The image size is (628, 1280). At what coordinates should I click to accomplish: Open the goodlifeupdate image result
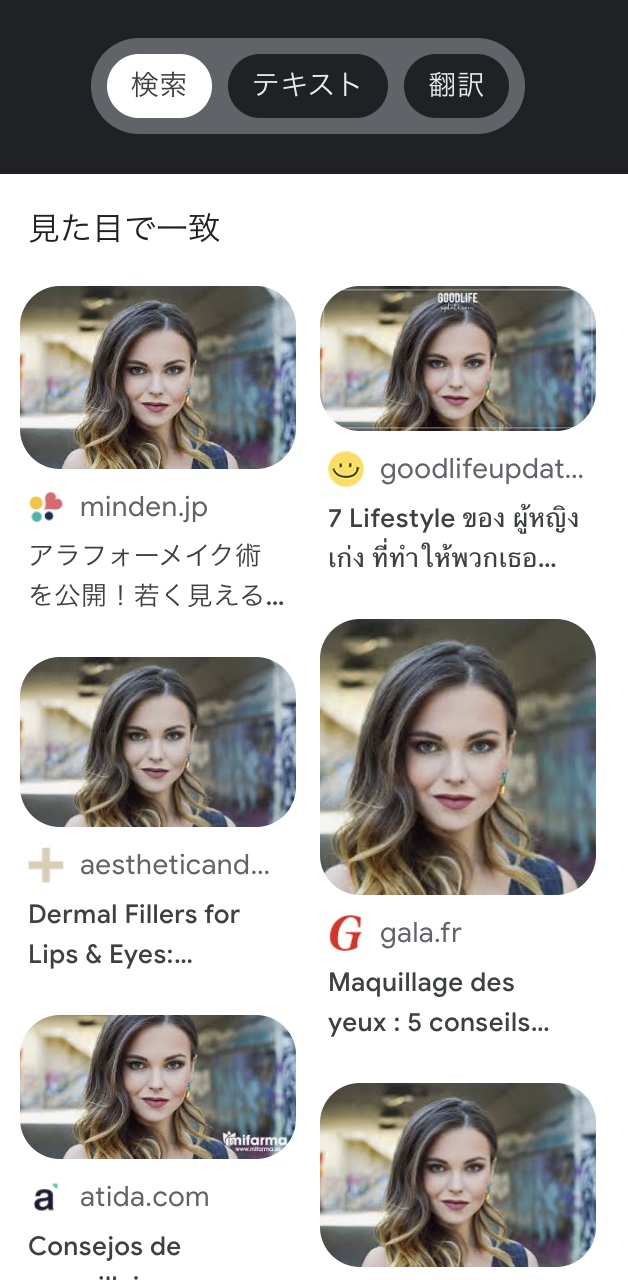(x=458, y=359)
